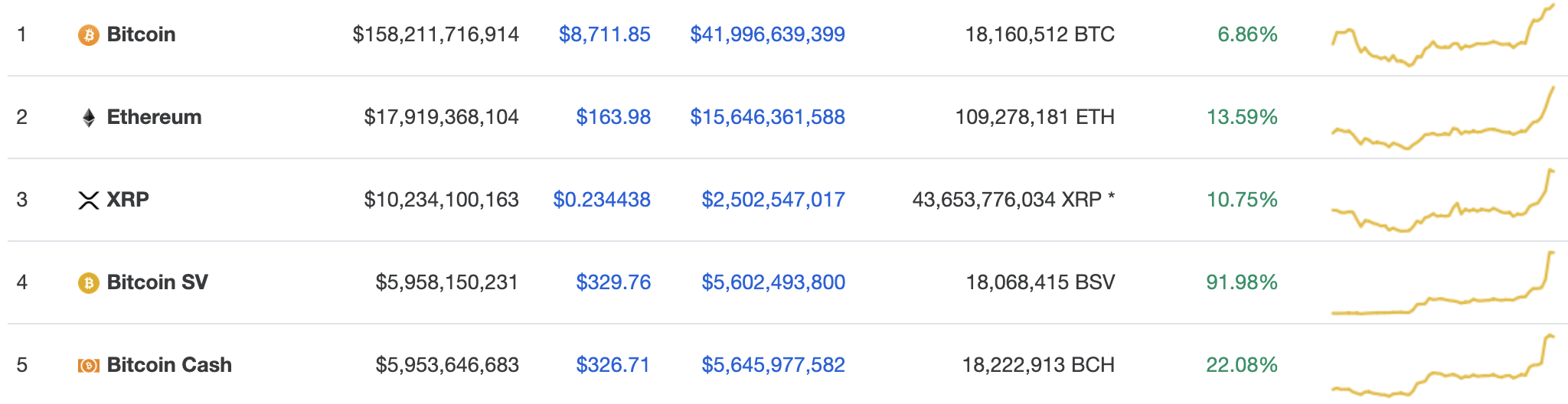Open the Ethereum coin page
Screen dimensions: 1568x404
(154, 117)
